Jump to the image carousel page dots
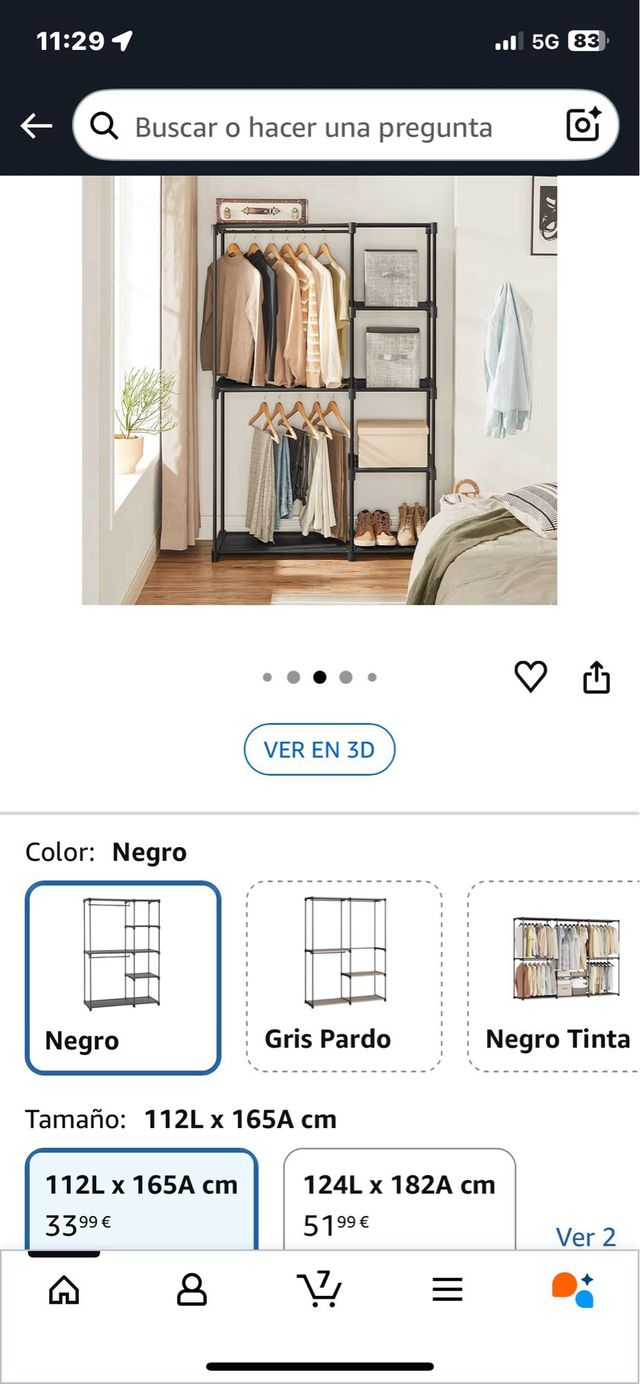The image size is (640, 1384). [319, 677]
